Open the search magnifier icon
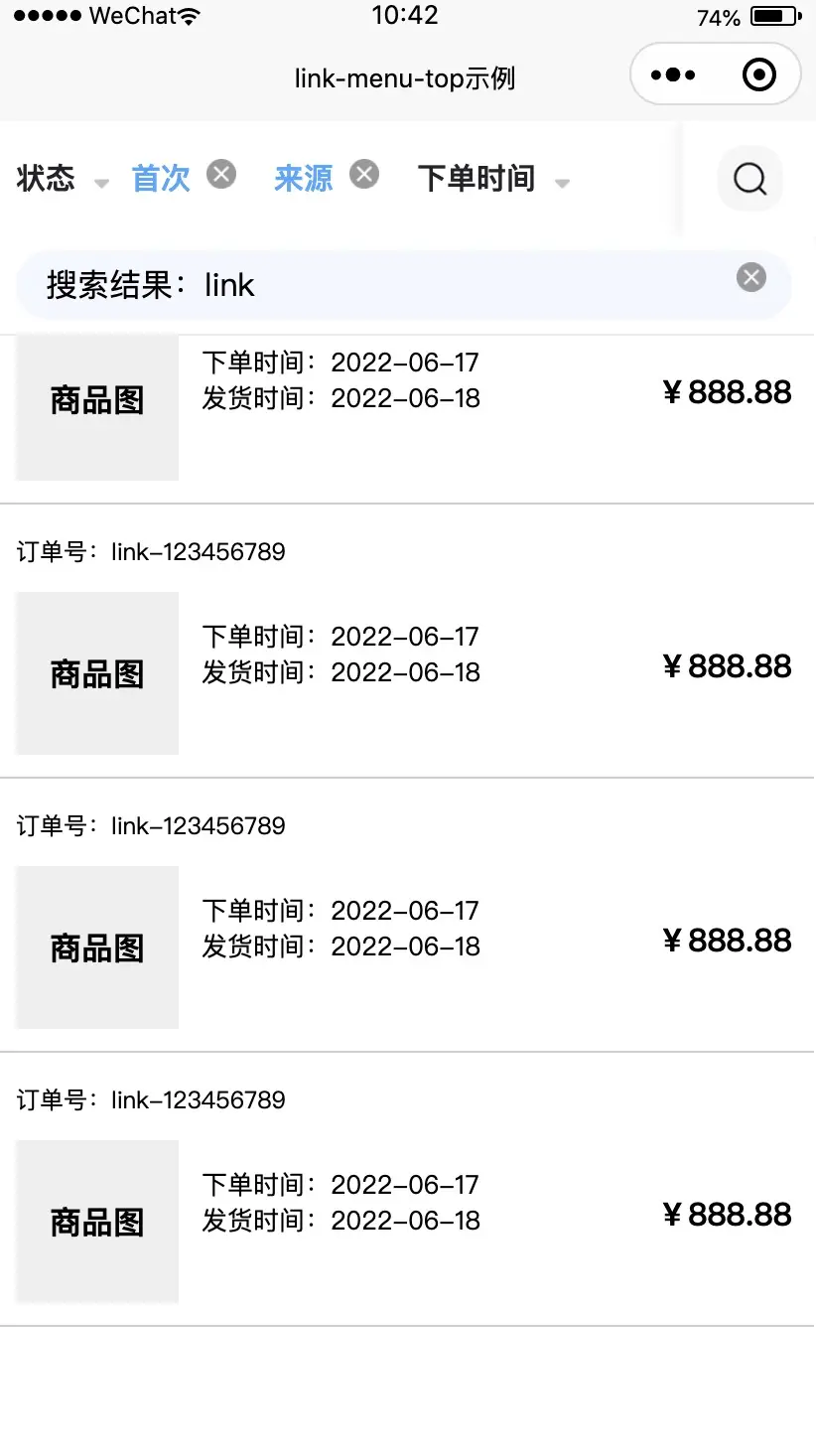 point(749,179)
